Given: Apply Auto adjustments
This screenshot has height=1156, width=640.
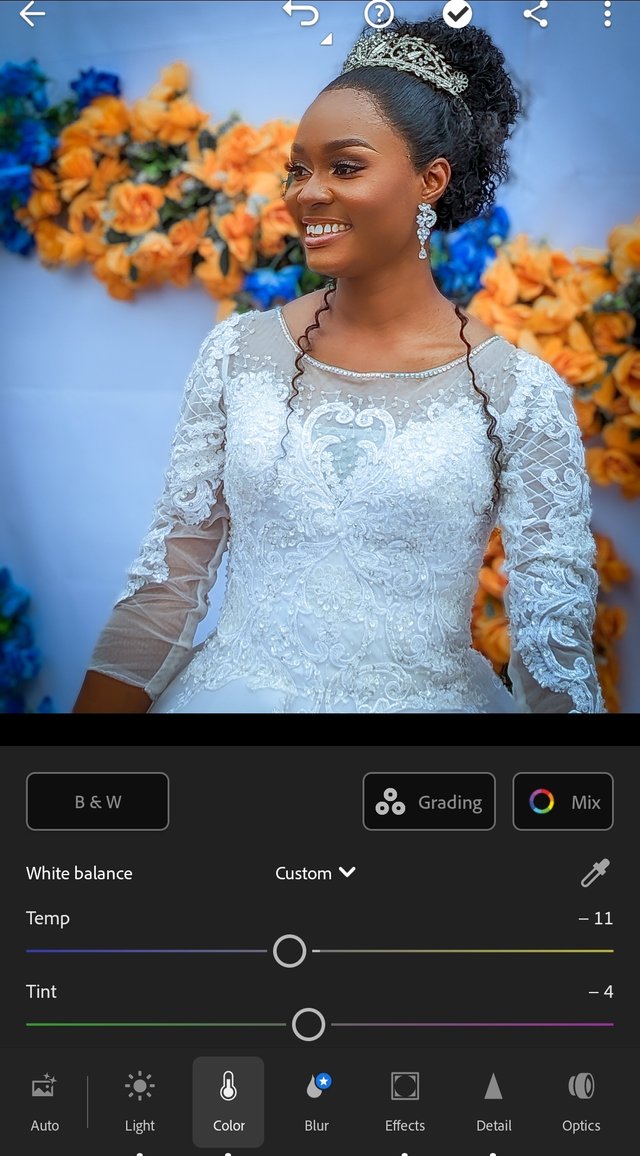Looking at the screenshot, I should pyautogui.click(x=44, y=1102).
